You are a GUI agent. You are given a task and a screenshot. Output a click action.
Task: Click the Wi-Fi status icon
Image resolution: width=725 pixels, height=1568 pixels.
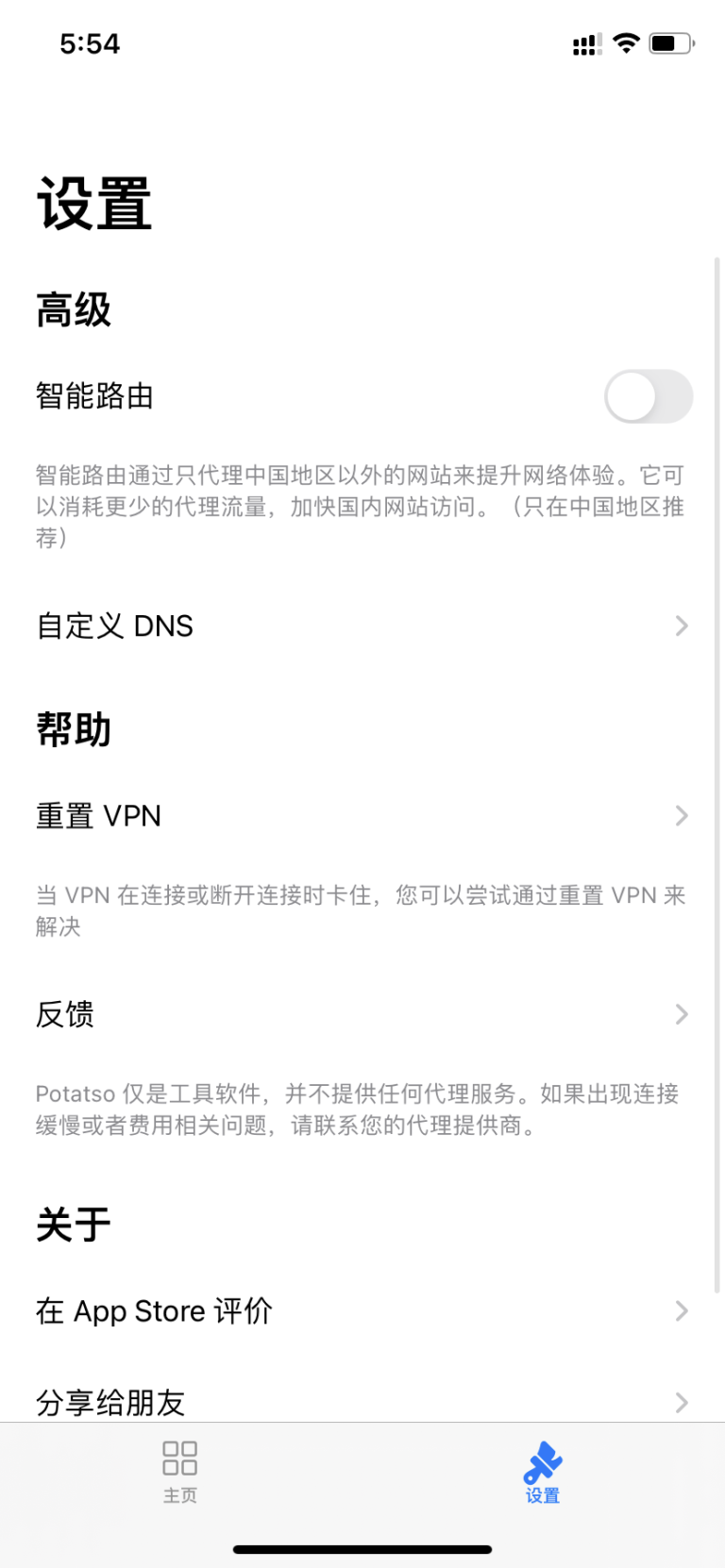click(626, 42)
